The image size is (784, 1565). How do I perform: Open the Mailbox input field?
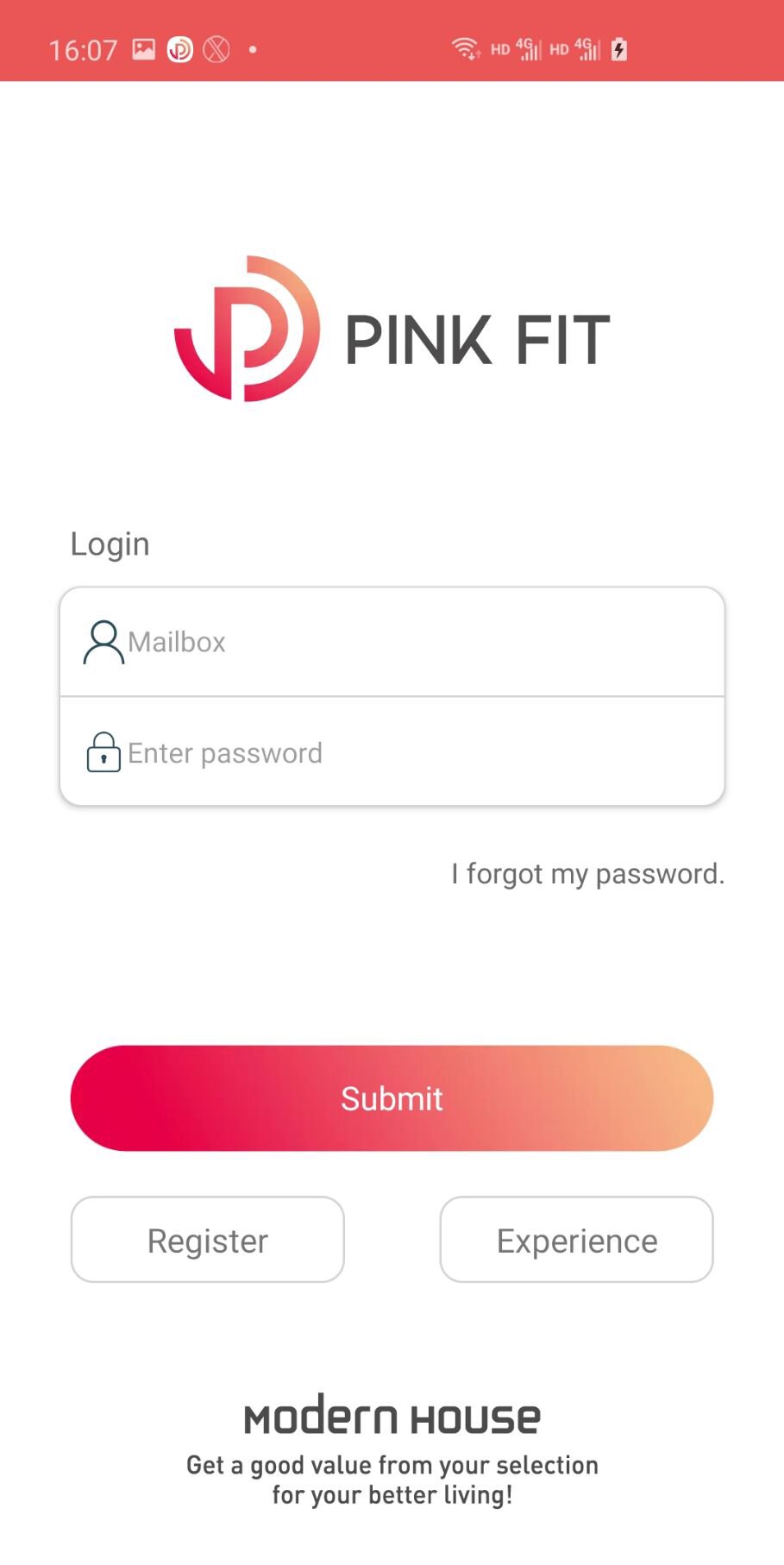pyautogui.click(x=392, y=641)
